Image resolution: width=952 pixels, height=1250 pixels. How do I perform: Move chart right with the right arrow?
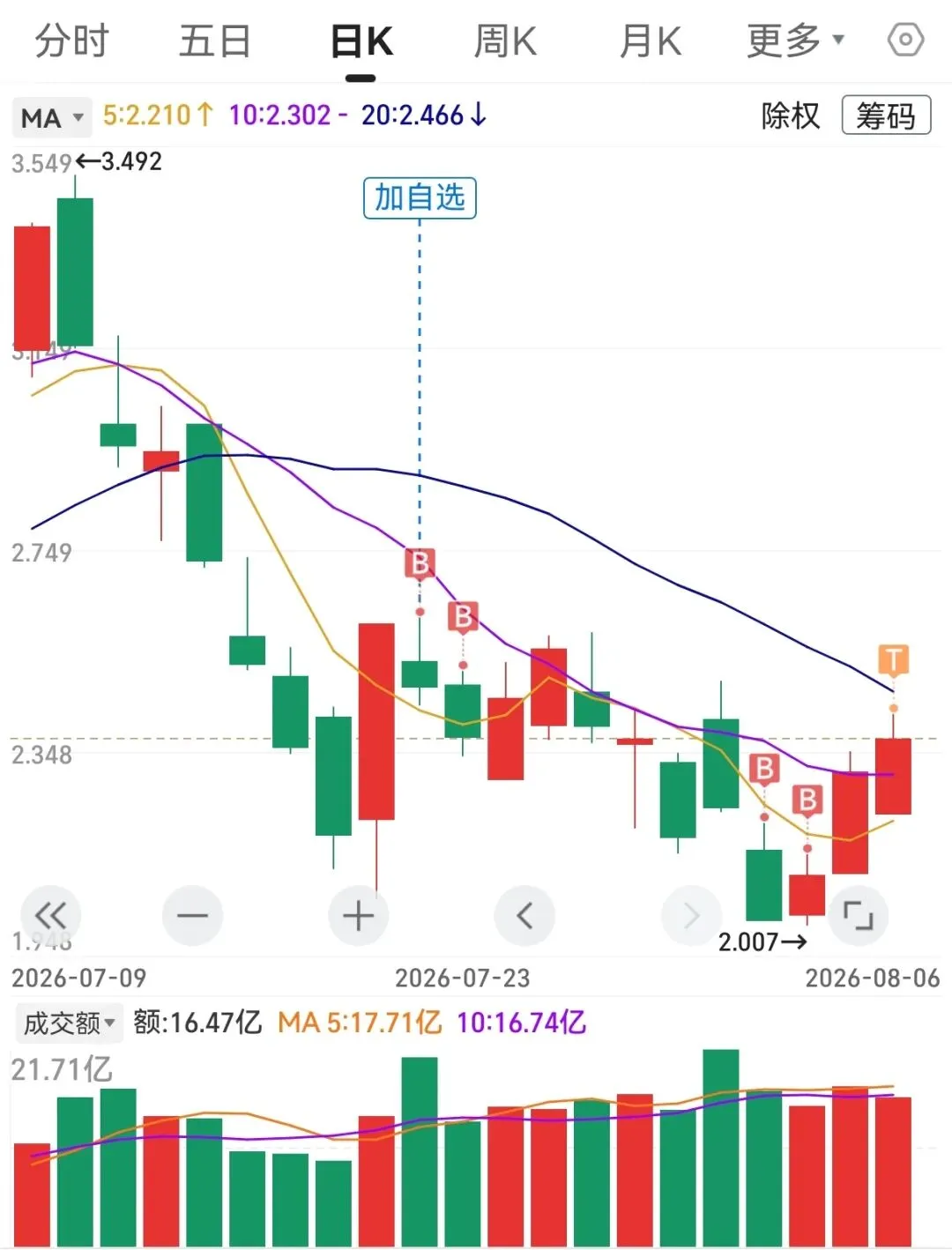pyautogui.click(x=691, y=915)
